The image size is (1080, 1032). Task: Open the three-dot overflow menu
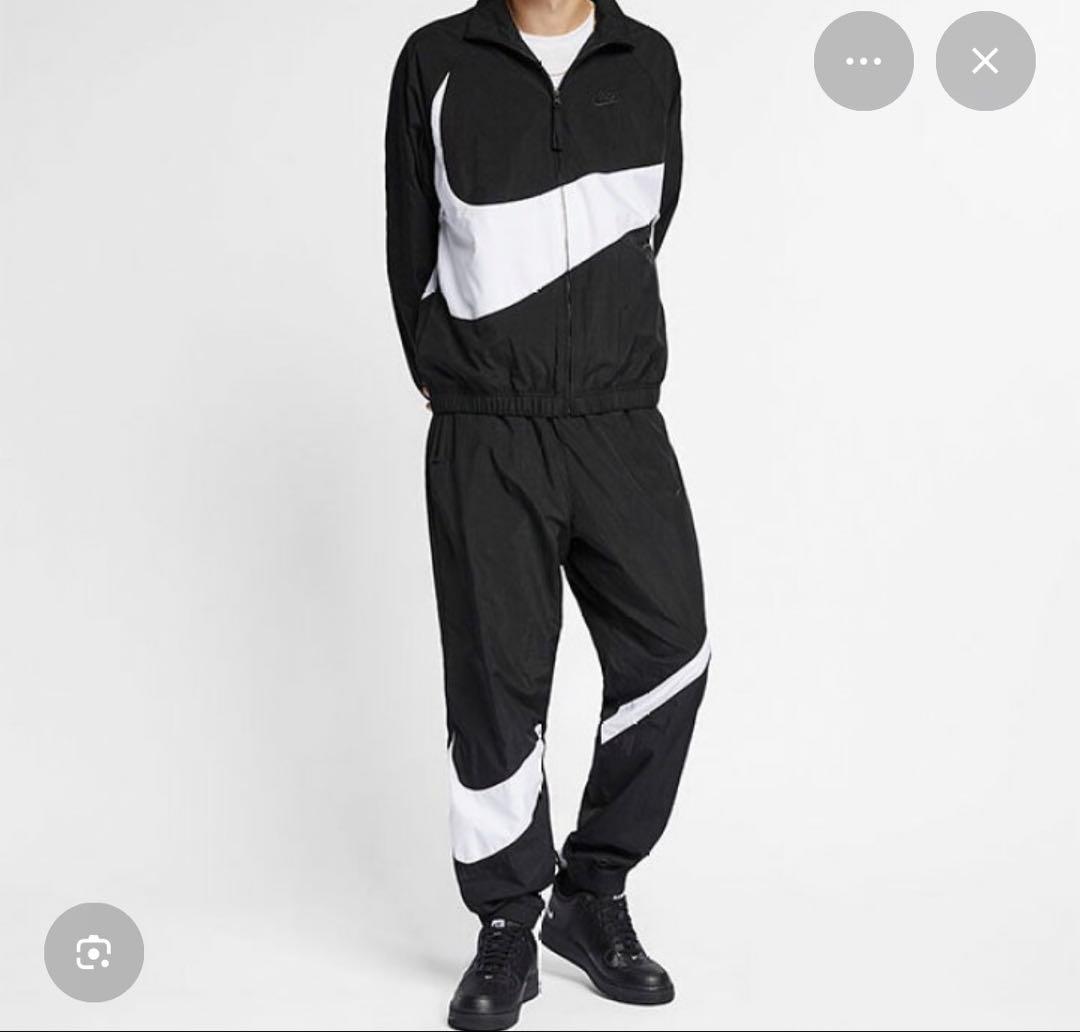pyautogui.click(x=863, y=61)
